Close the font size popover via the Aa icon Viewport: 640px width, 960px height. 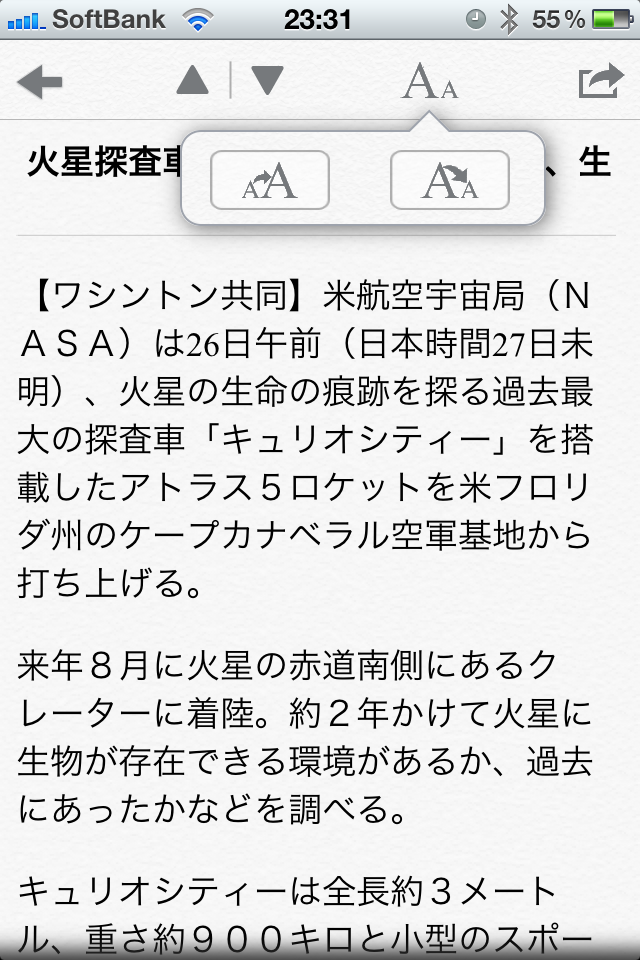pyautogui.click(x=430, y=82)
